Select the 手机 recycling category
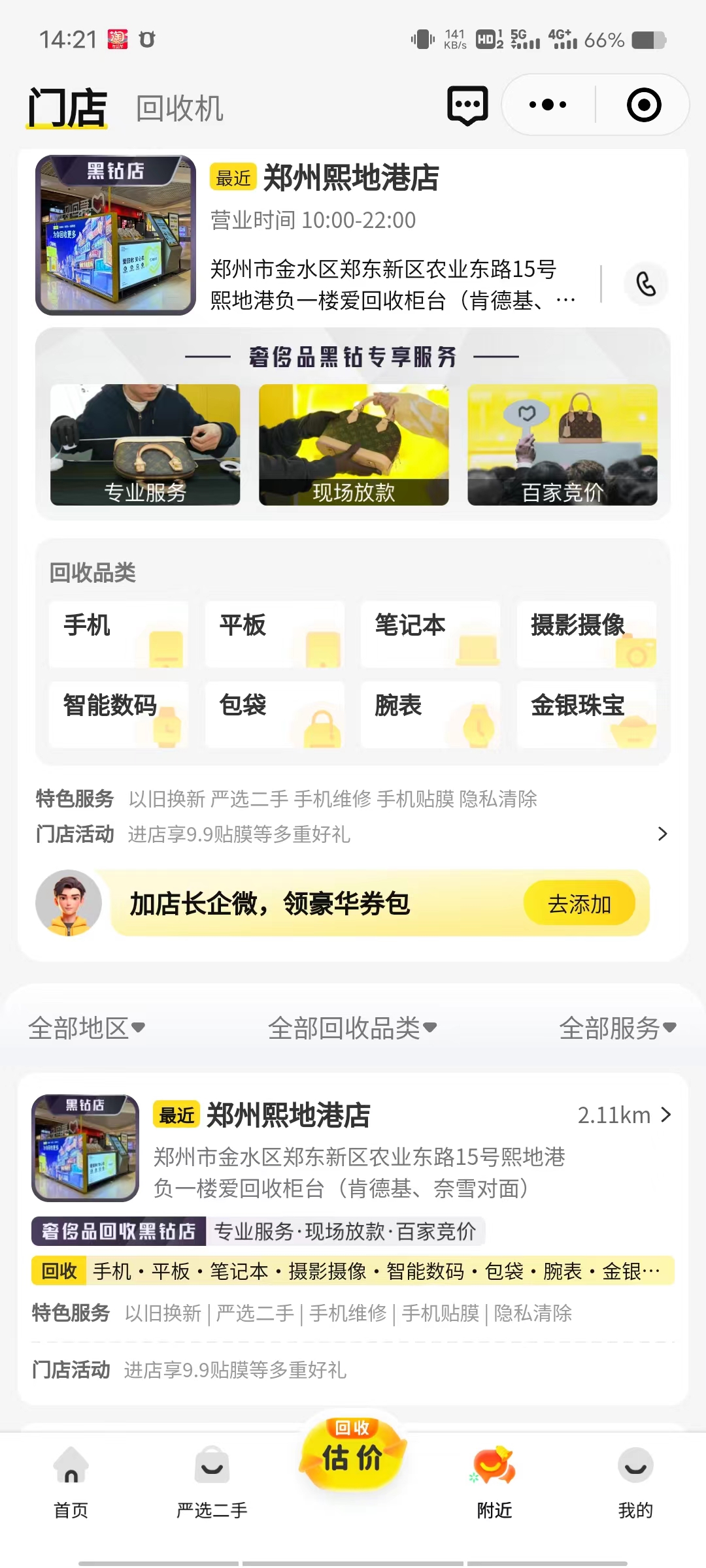The image size is (706, 1568). [118, 634]
